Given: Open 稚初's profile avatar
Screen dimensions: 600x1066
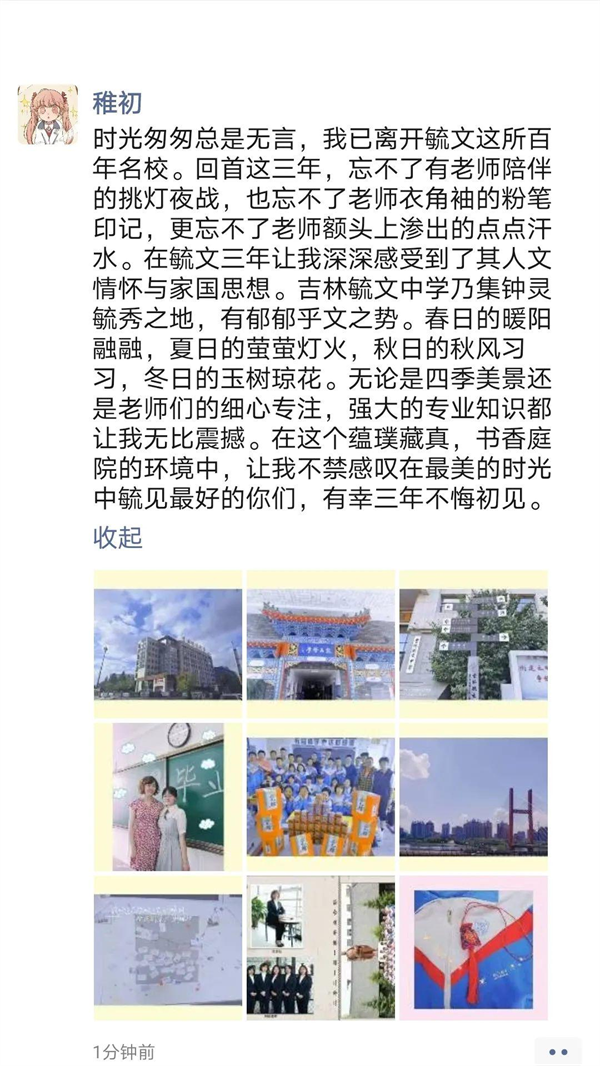Looking at the screenshot, I should tap(49, 114).
